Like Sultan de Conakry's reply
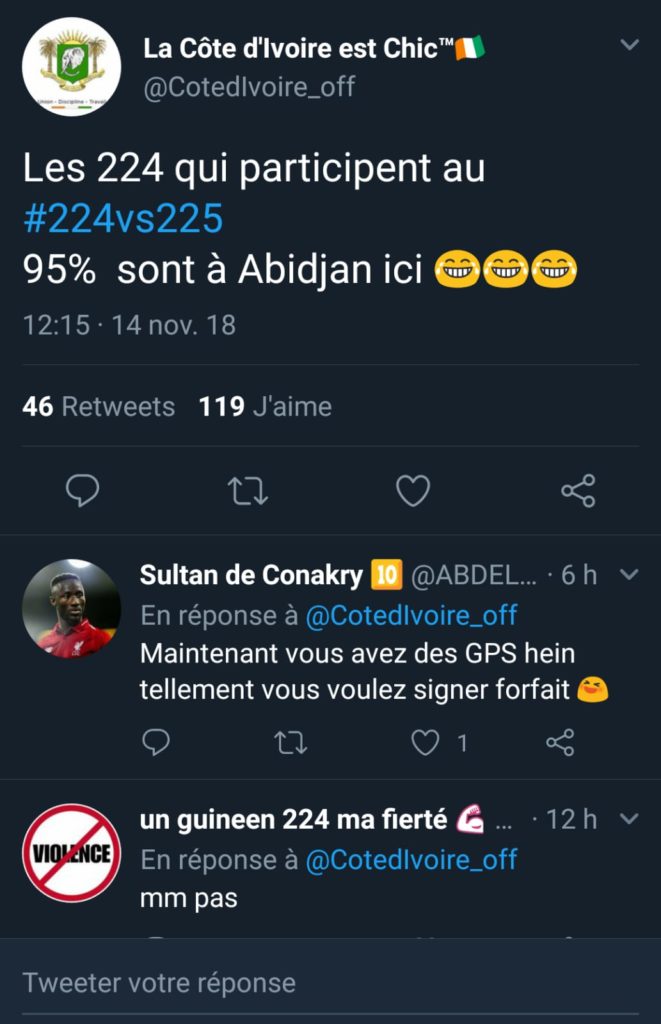This screenshot has height=1024, width=661. coord(426,742)
